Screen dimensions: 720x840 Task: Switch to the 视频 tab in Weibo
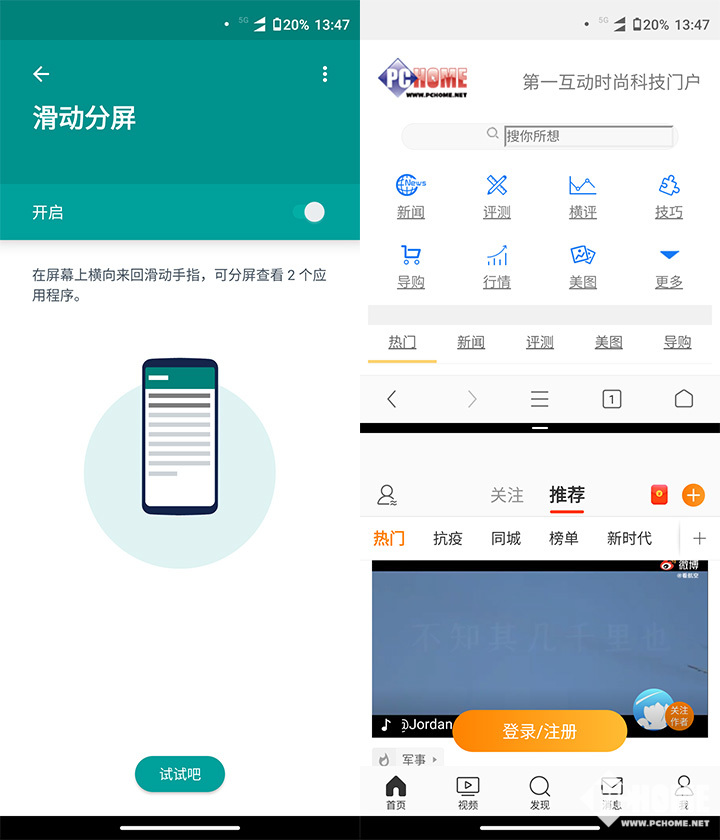point(467,793)
